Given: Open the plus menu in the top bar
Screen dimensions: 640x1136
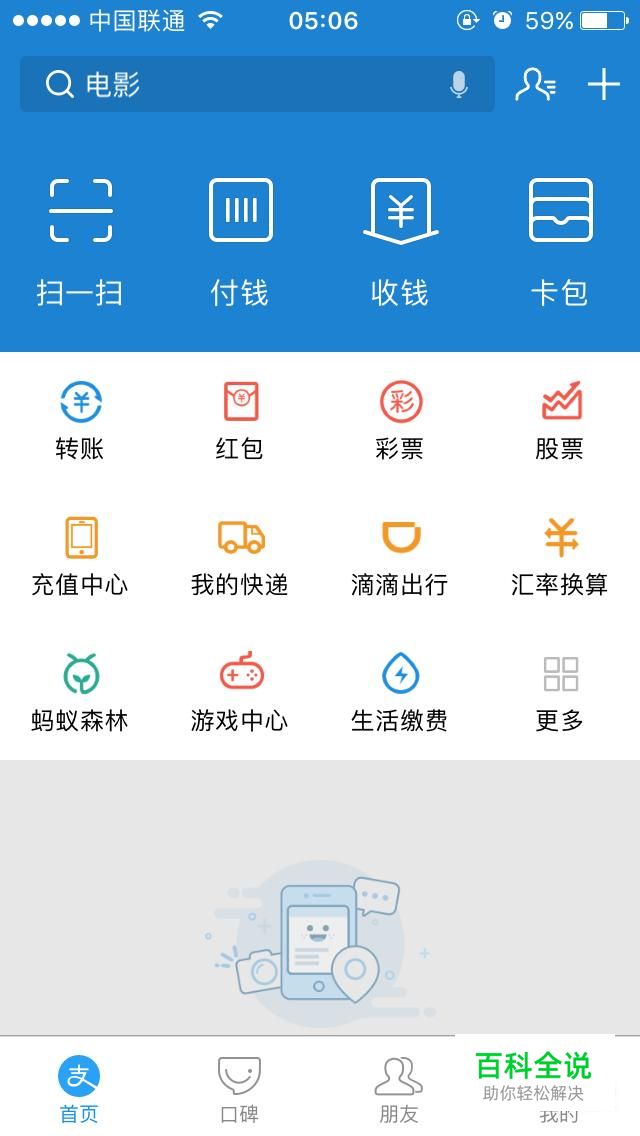Looking at the screenshot, I should (x=604, y=85).
